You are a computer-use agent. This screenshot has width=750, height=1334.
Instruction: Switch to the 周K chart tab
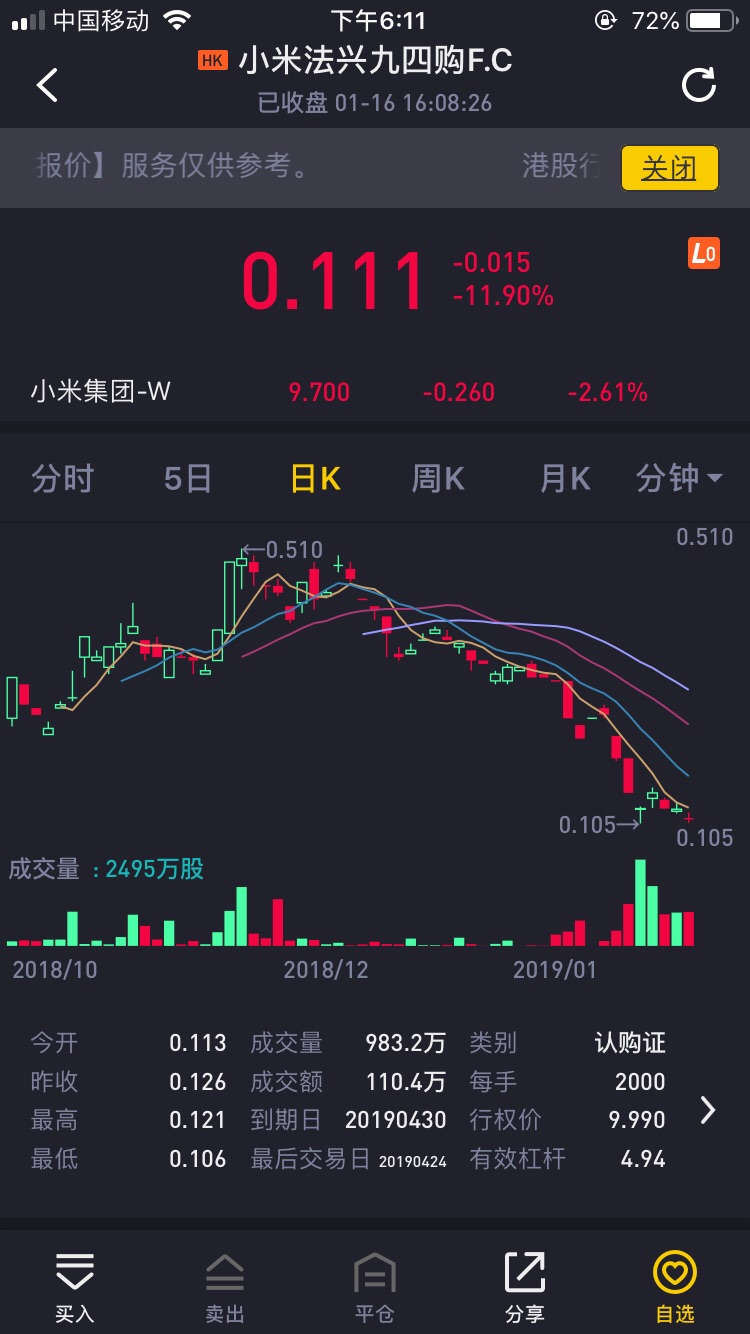coord(438,479)
